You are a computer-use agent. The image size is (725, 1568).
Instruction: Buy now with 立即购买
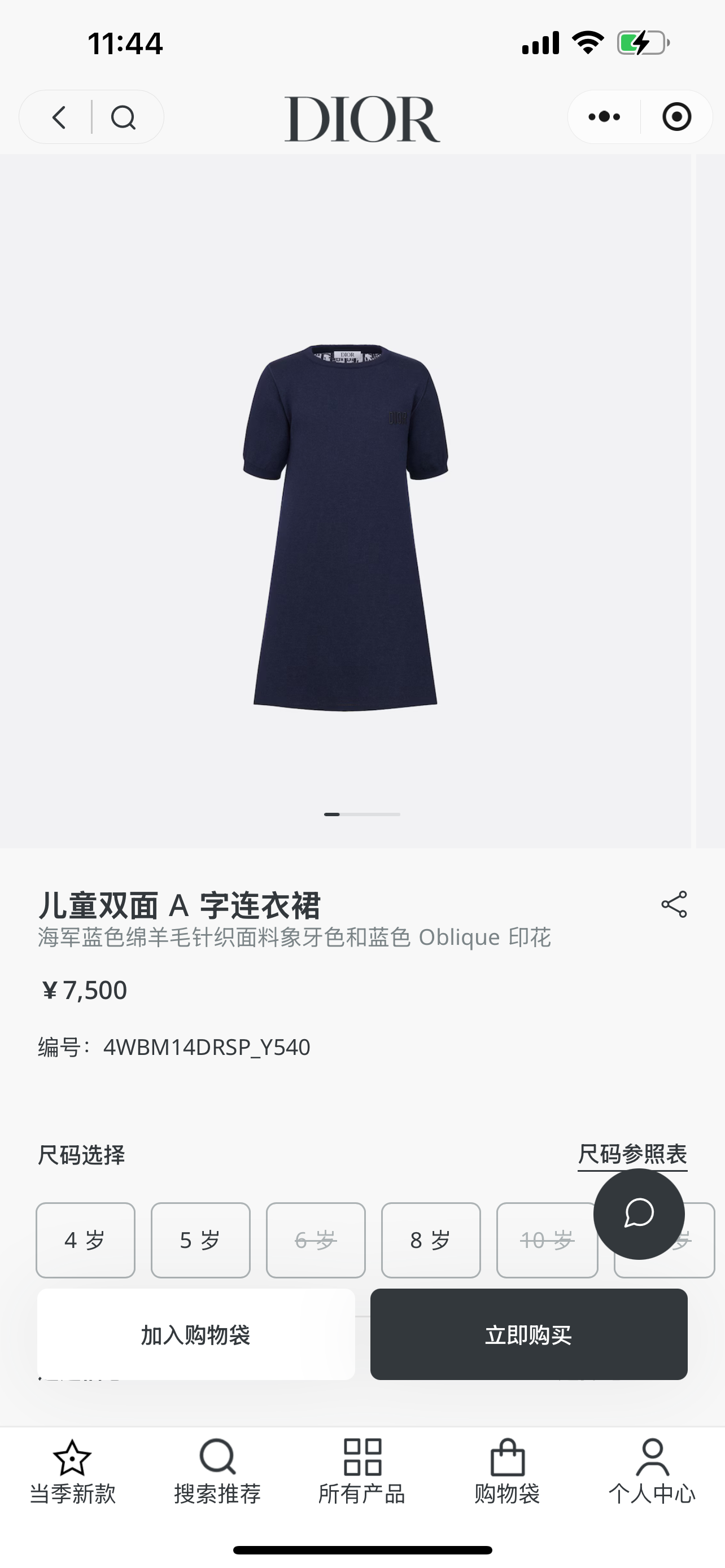529,1335
